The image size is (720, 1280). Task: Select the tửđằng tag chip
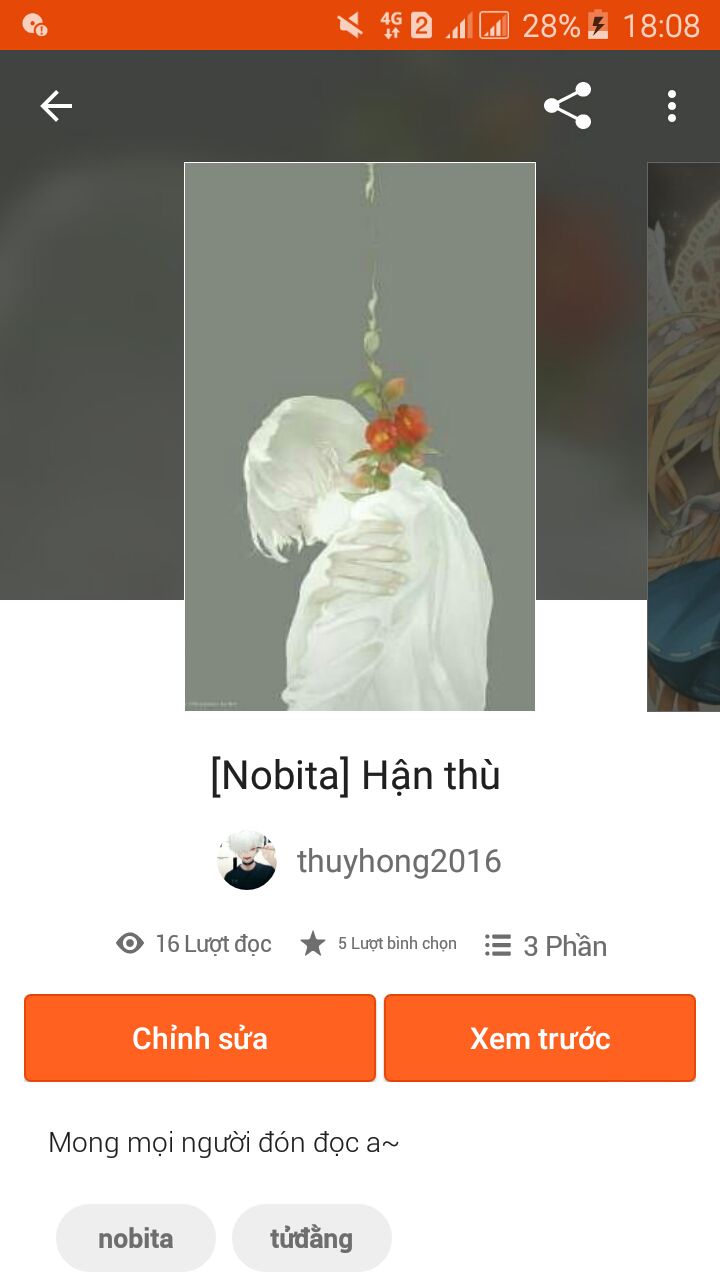(x=312, y=1238)
